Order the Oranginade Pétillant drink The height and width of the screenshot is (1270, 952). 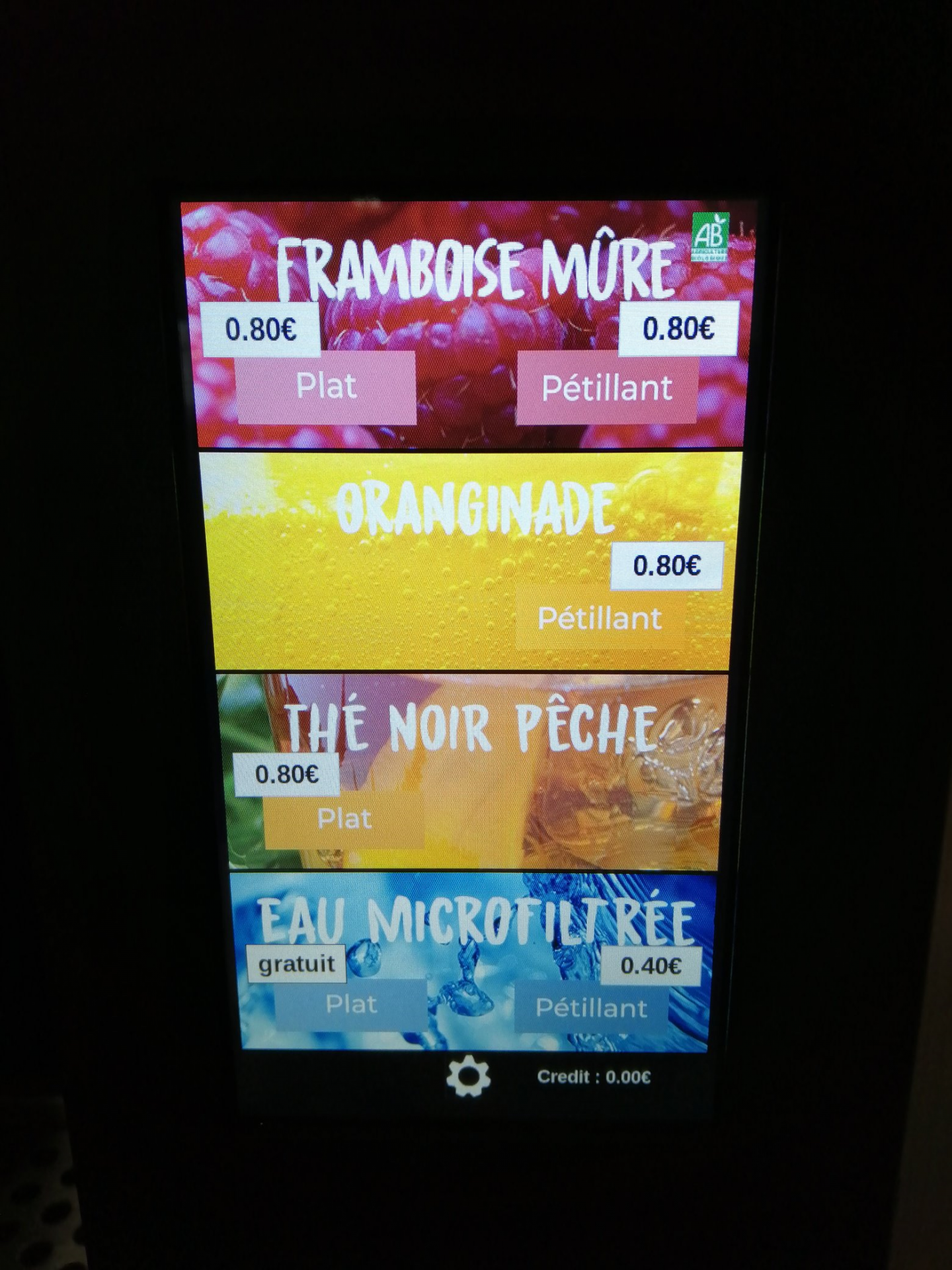click(599, 619)
